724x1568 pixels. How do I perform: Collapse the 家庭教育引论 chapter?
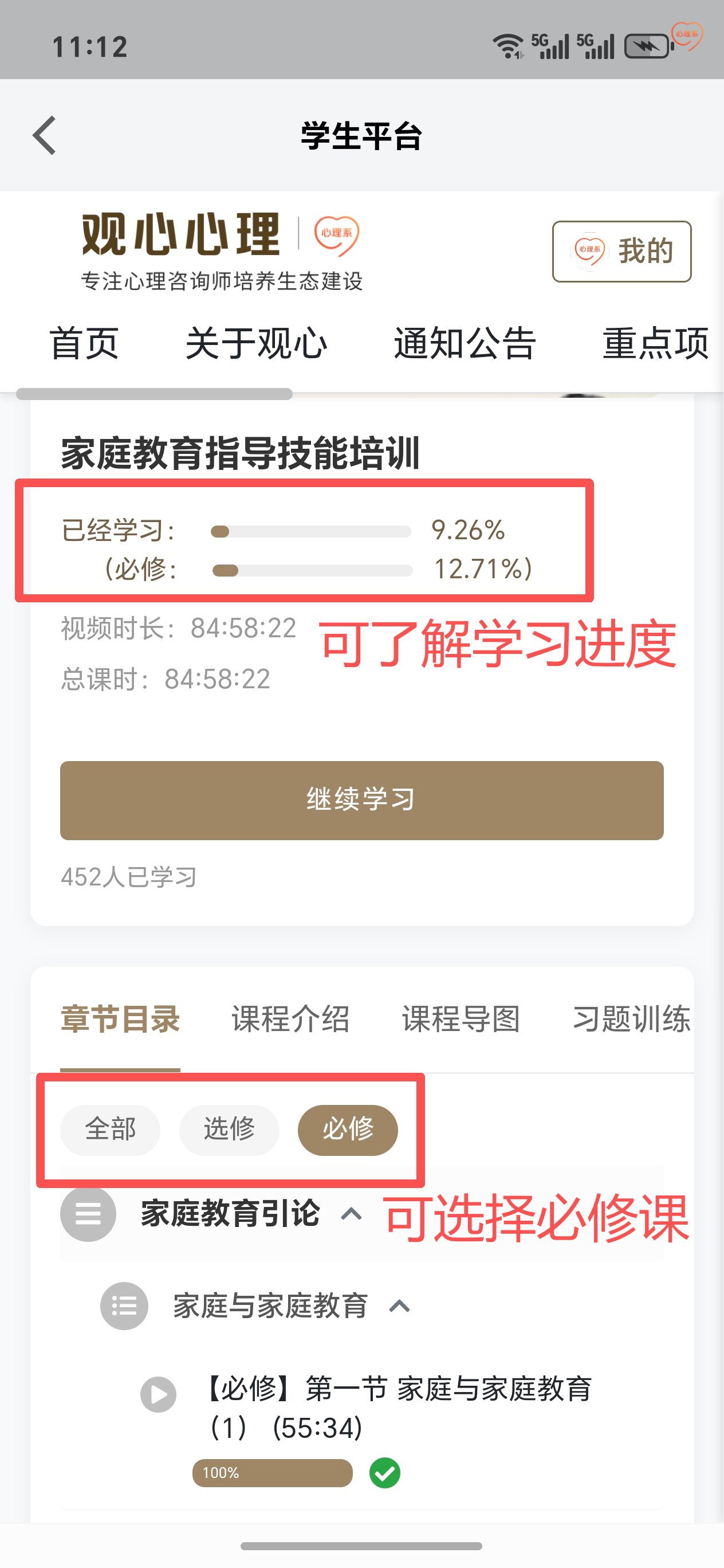351,1214
